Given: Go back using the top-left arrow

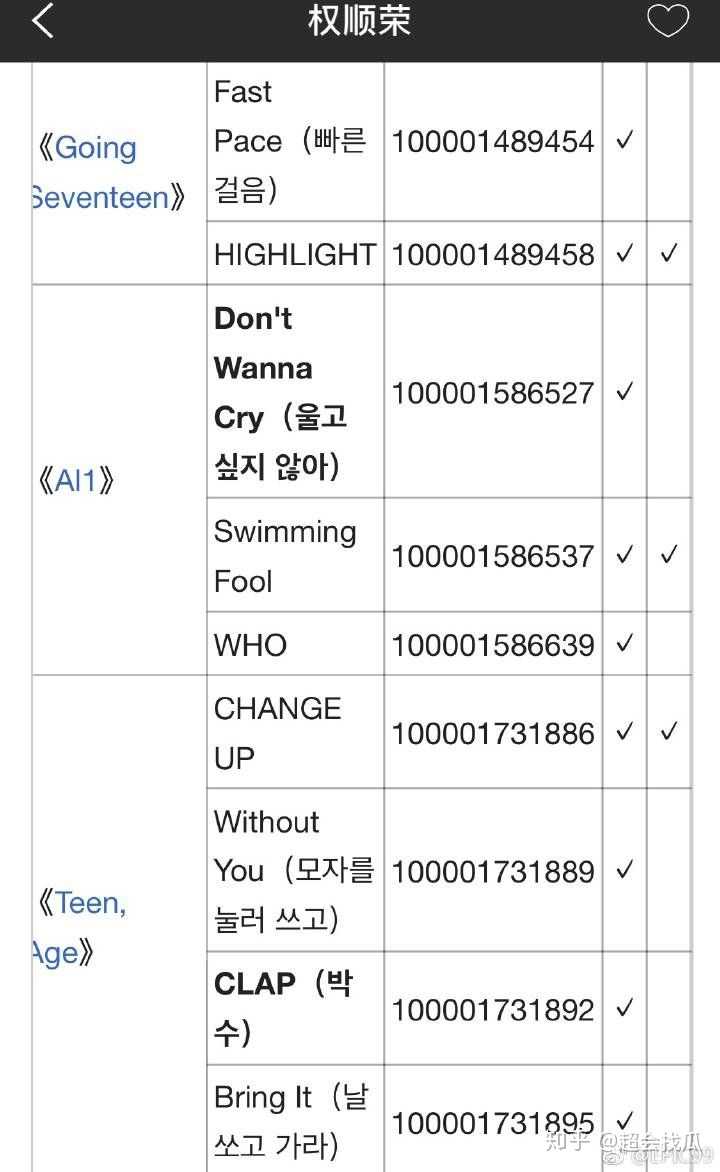Looking at the screenshot, I should click(x=43, y=20).
